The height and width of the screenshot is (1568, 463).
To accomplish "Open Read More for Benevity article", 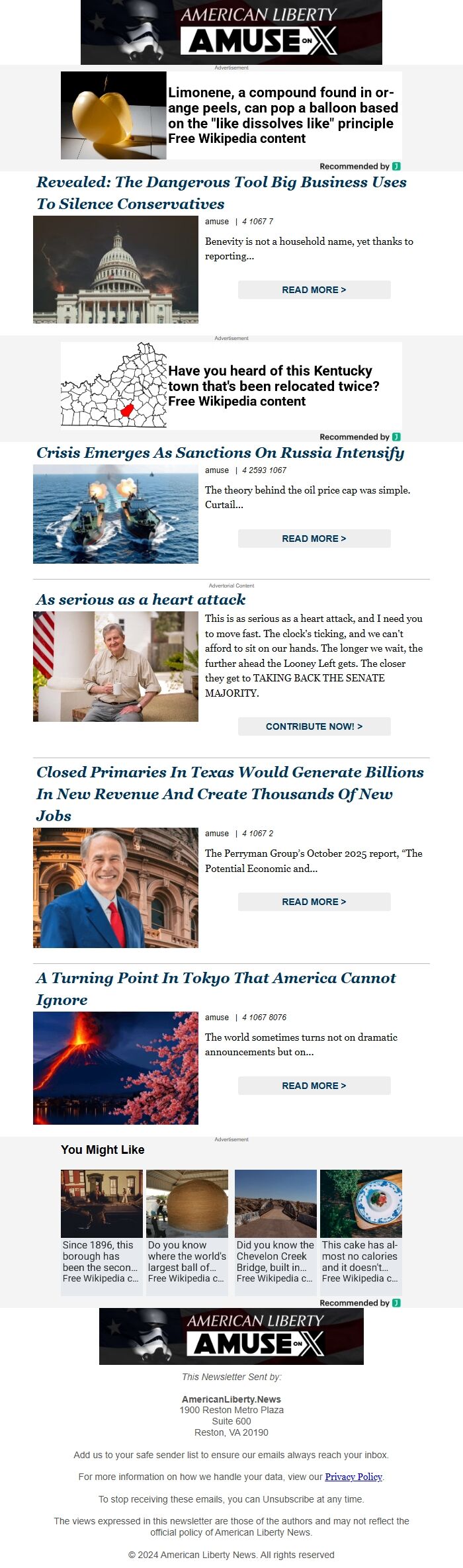I will click(314, 290).
